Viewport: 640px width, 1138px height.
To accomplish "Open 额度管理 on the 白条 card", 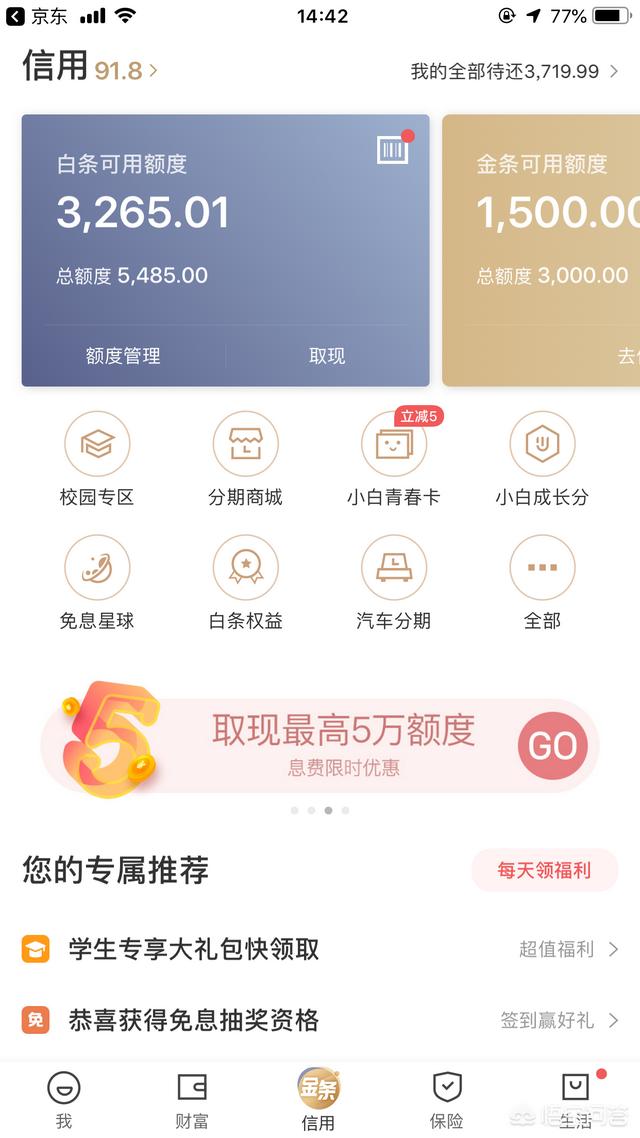I will 123,356.
